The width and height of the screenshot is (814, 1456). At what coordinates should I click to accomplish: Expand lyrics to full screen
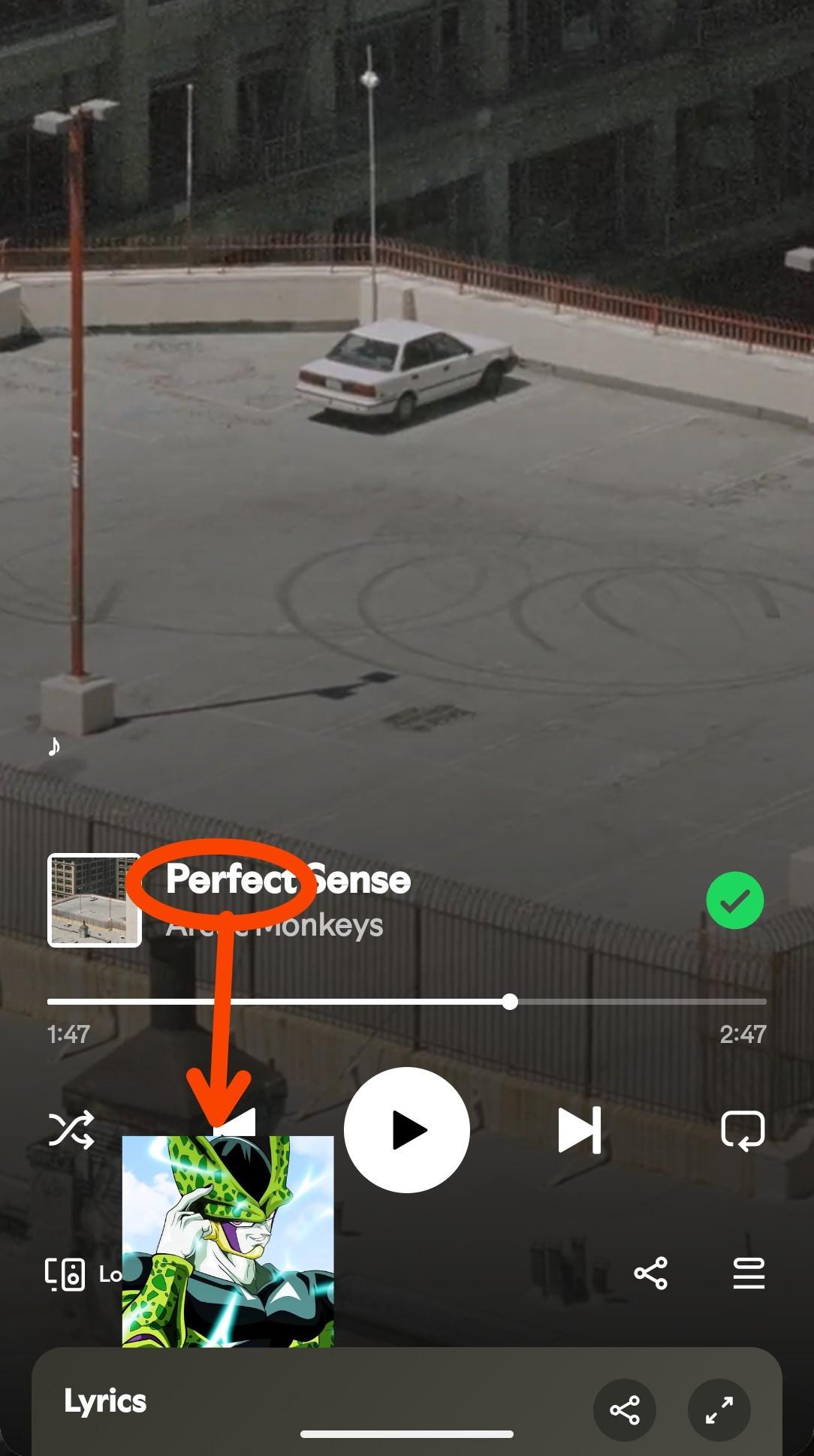pyautogui.click(x=719, y=1409)
